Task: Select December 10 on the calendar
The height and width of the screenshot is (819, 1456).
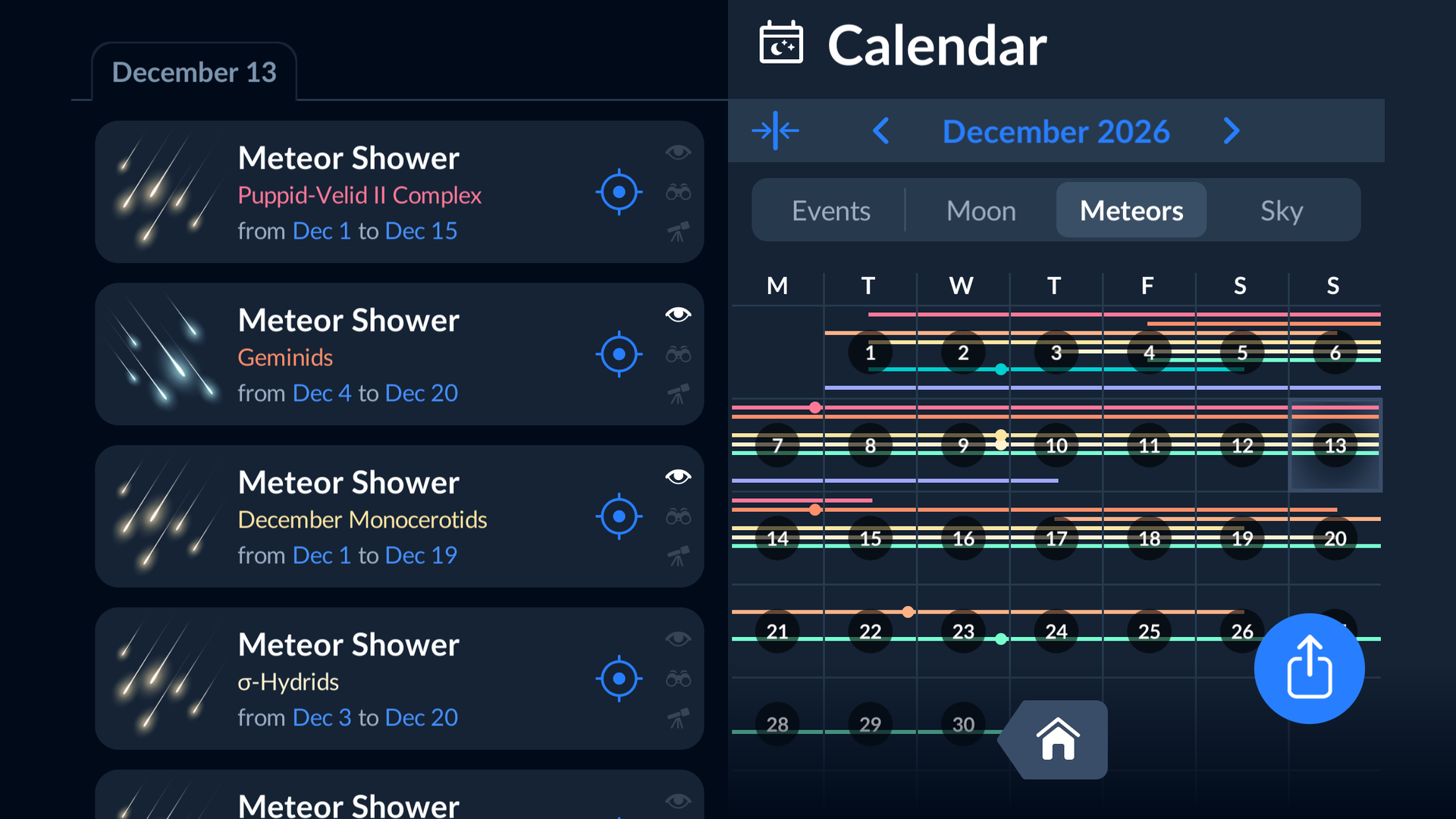Action: pos(1056,446)
